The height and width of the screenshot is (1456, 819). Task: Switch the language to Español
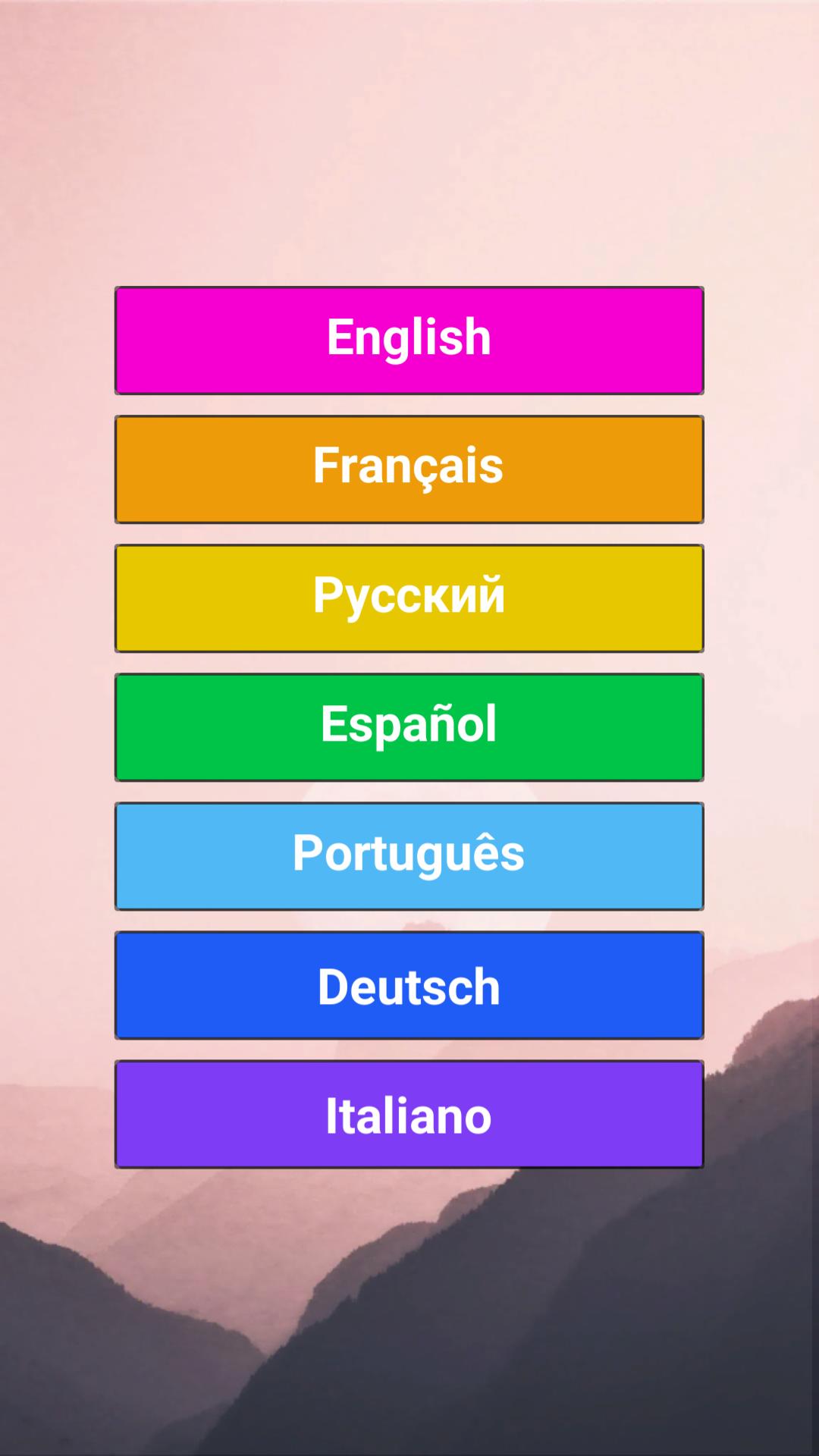(409, 726)
